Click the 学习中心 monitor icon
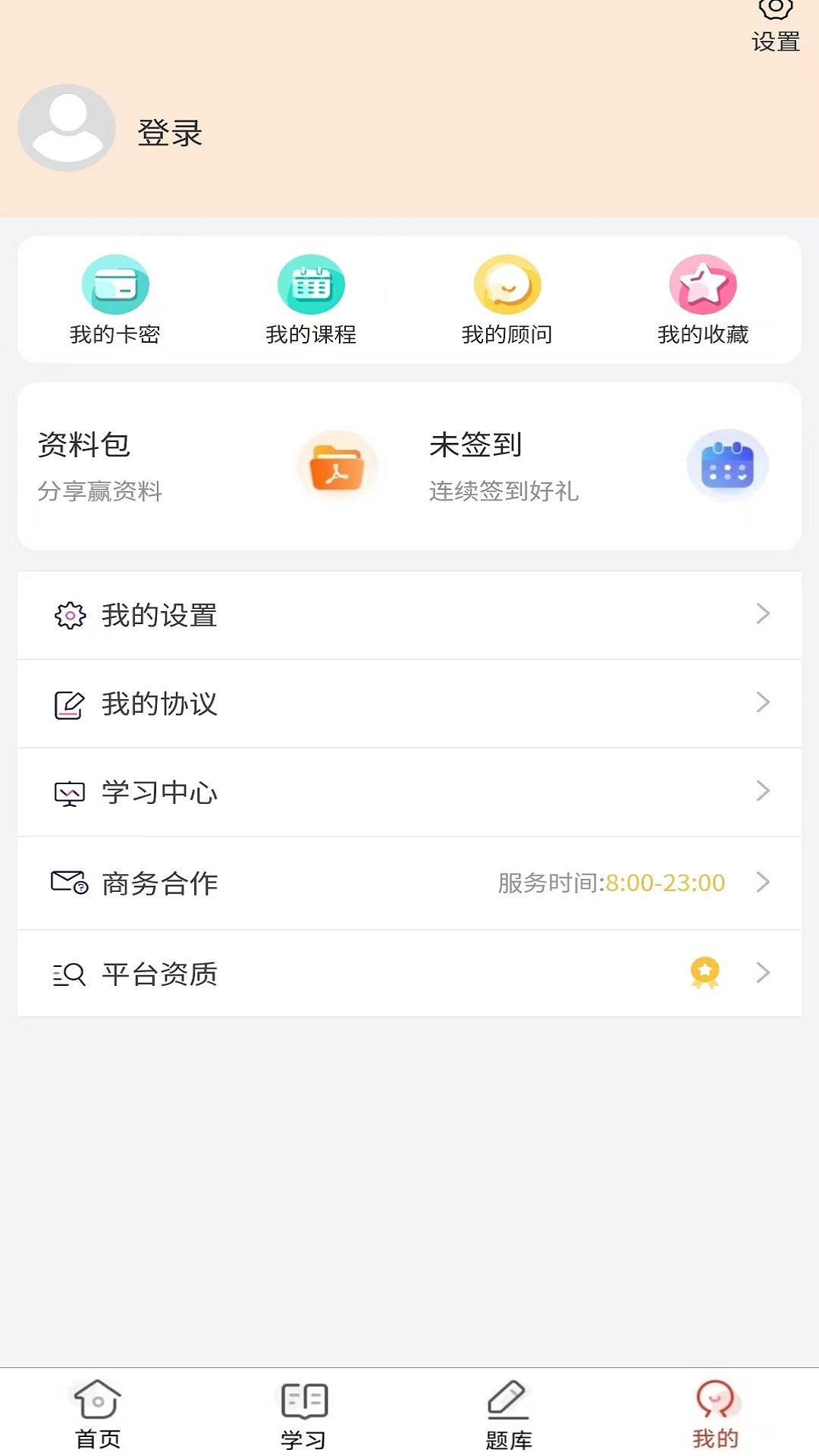 68,793
